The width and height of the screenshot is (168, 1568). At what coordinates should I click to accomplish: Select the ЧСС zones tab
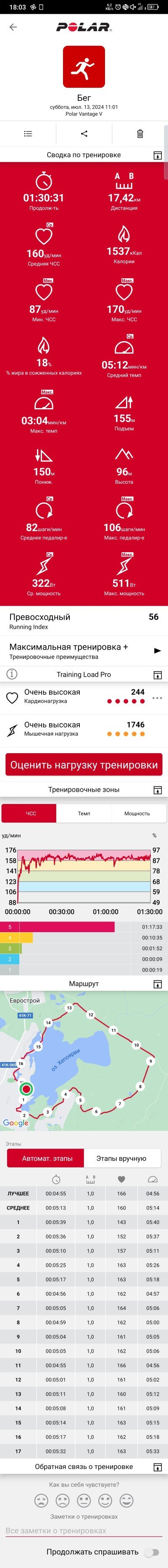[30, 813]
